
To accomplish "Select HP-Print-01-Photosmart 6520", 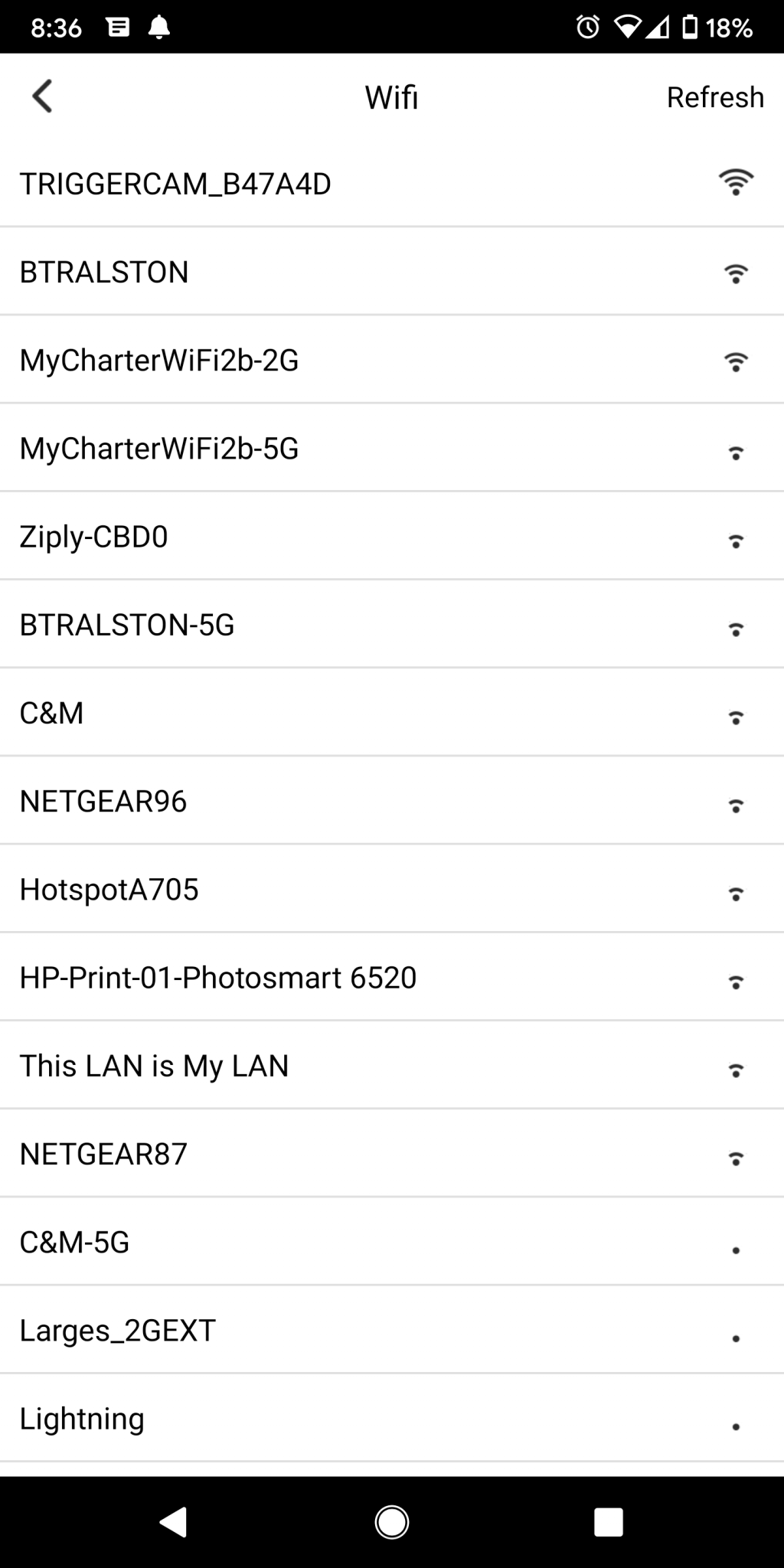I will (392, 976).
